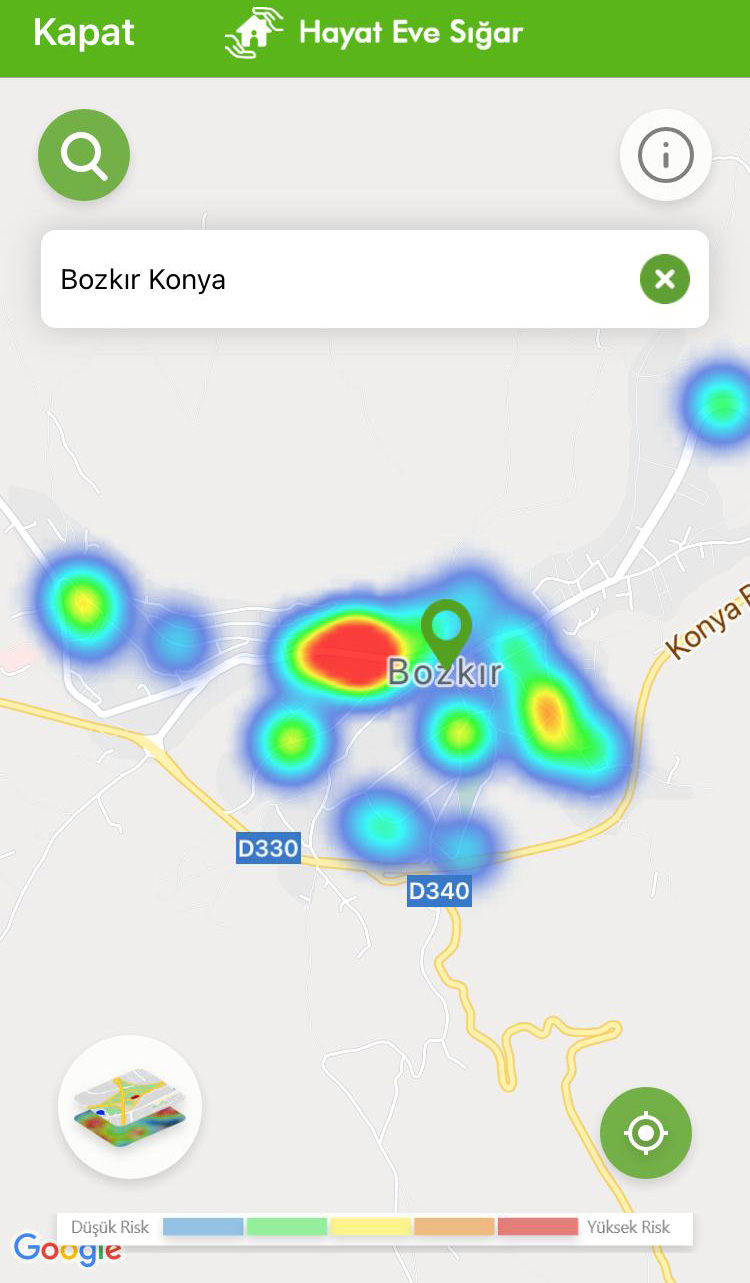Open the search magnifier button

pyautogui.click(x=84, y=155)
